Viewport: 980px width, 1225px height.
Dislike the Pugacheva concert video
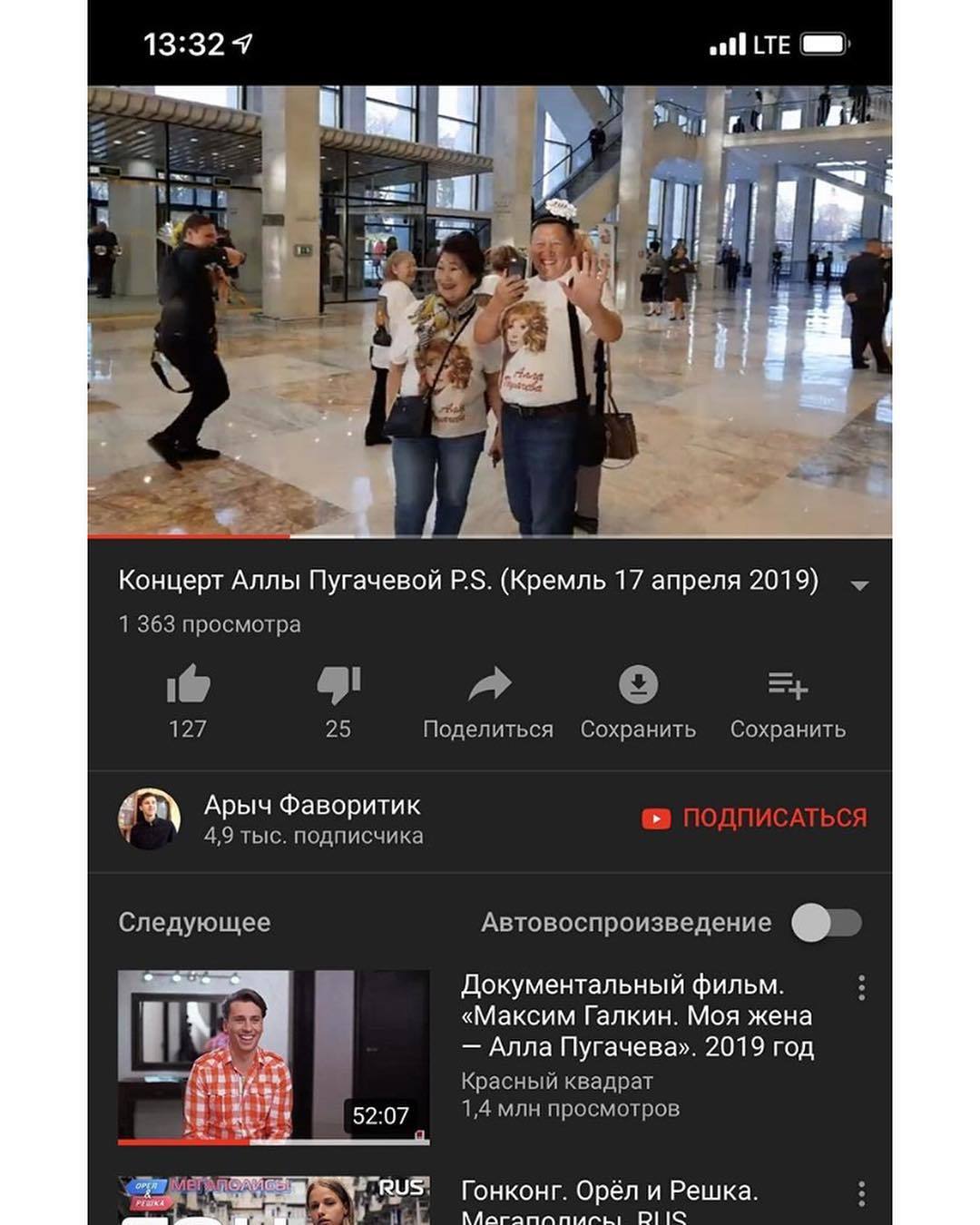click(338, 685)
